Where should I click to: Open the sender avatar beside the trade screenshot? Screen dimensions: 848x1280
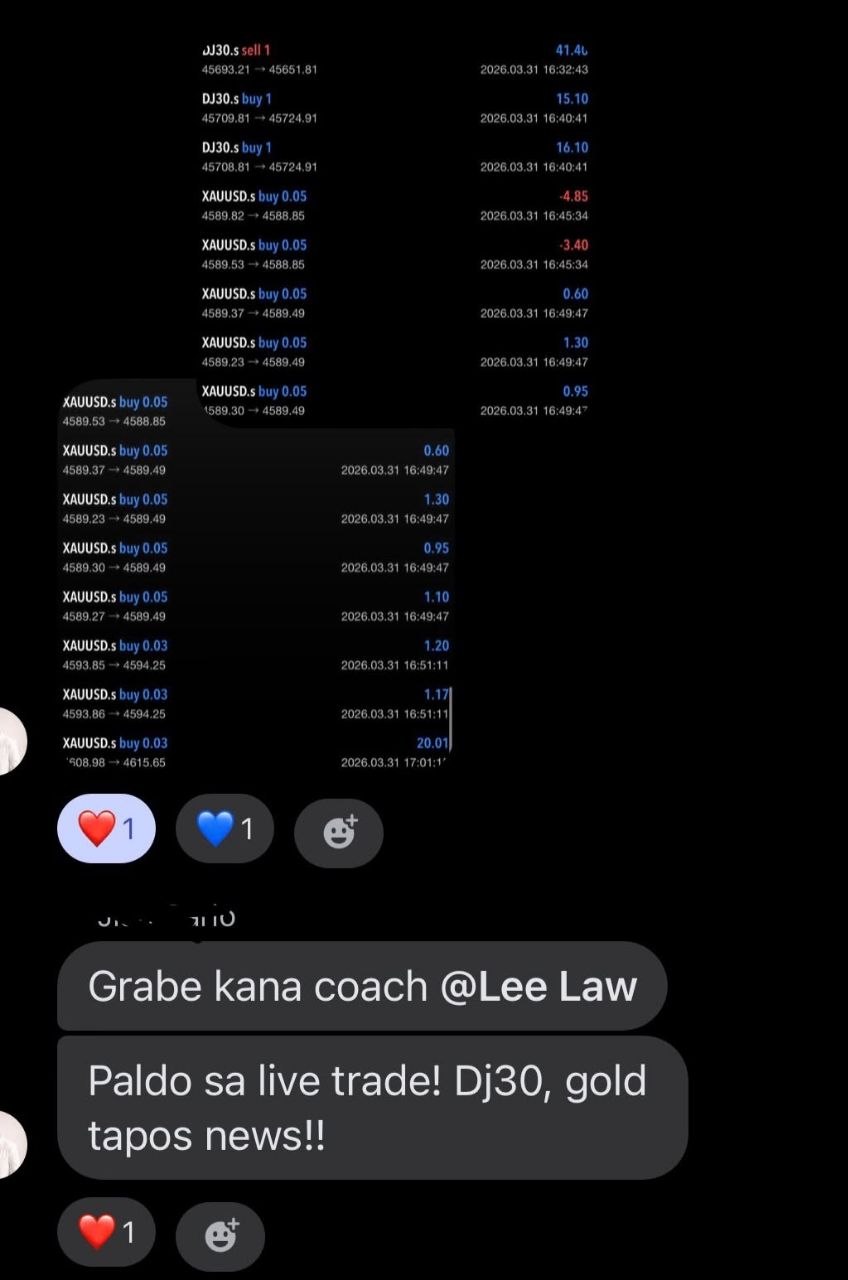(10, 740)
